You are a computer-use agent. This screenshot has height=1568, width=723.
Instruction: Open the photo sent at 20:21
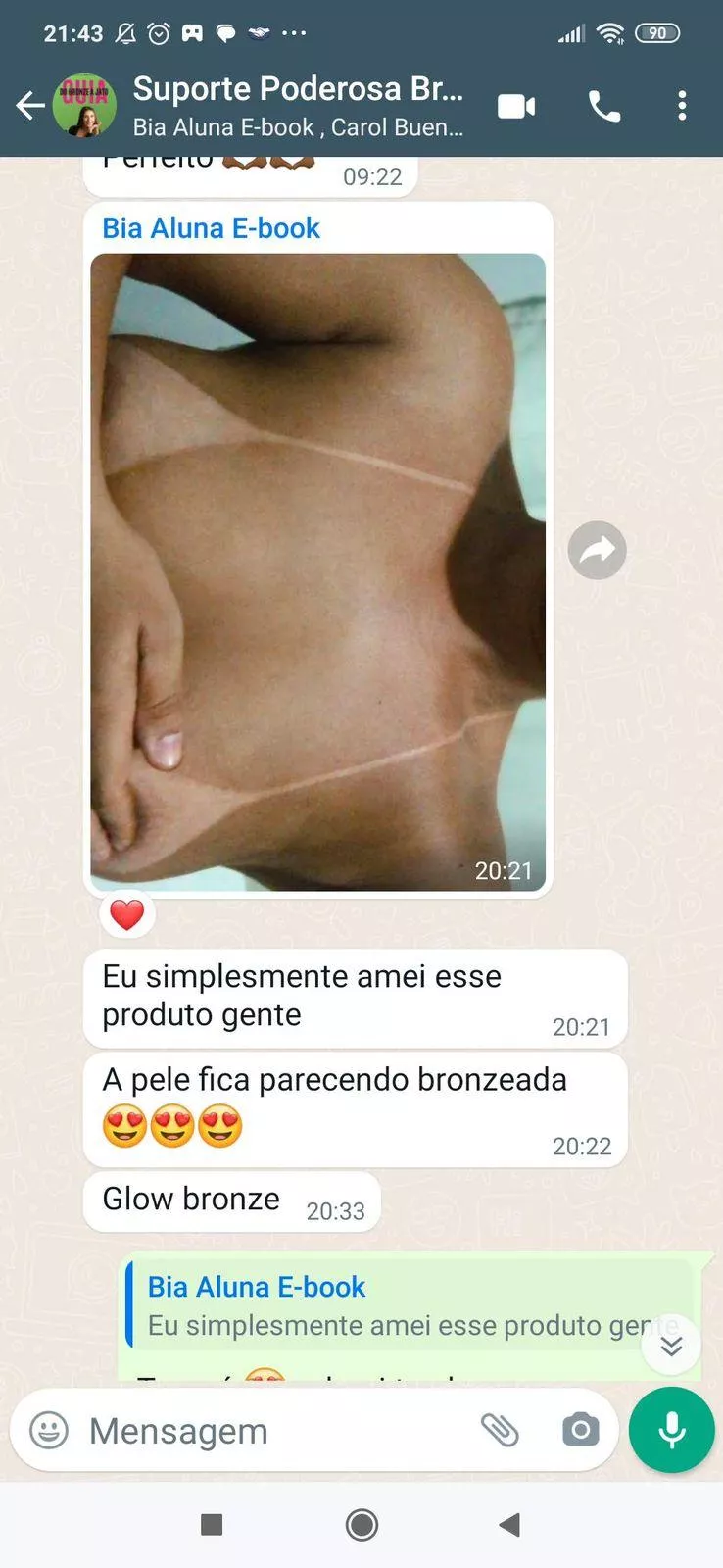pyautogui.click(x=317, y=571)
